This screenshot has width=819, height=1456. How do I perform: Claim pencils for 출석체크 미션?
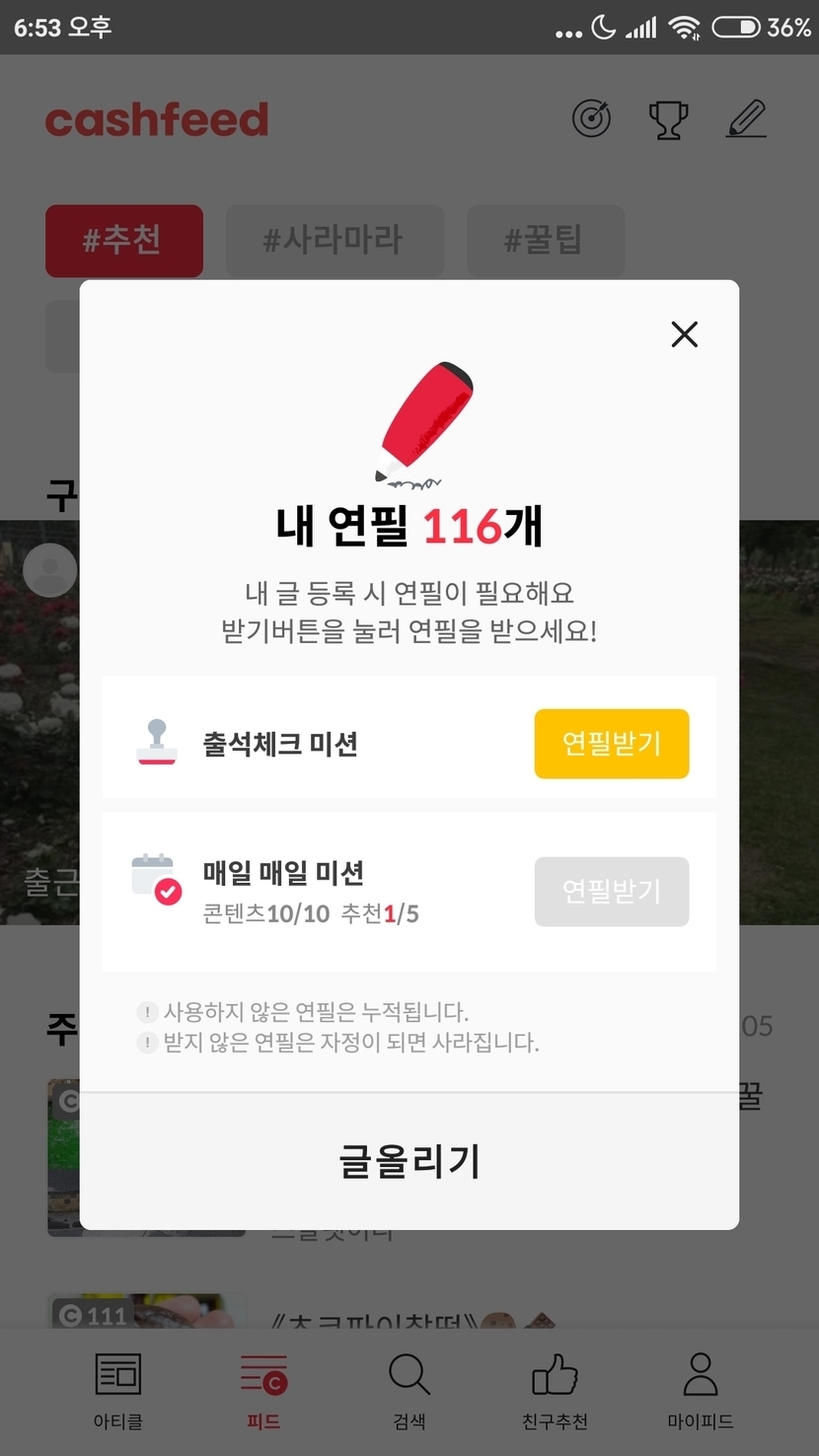611,744
